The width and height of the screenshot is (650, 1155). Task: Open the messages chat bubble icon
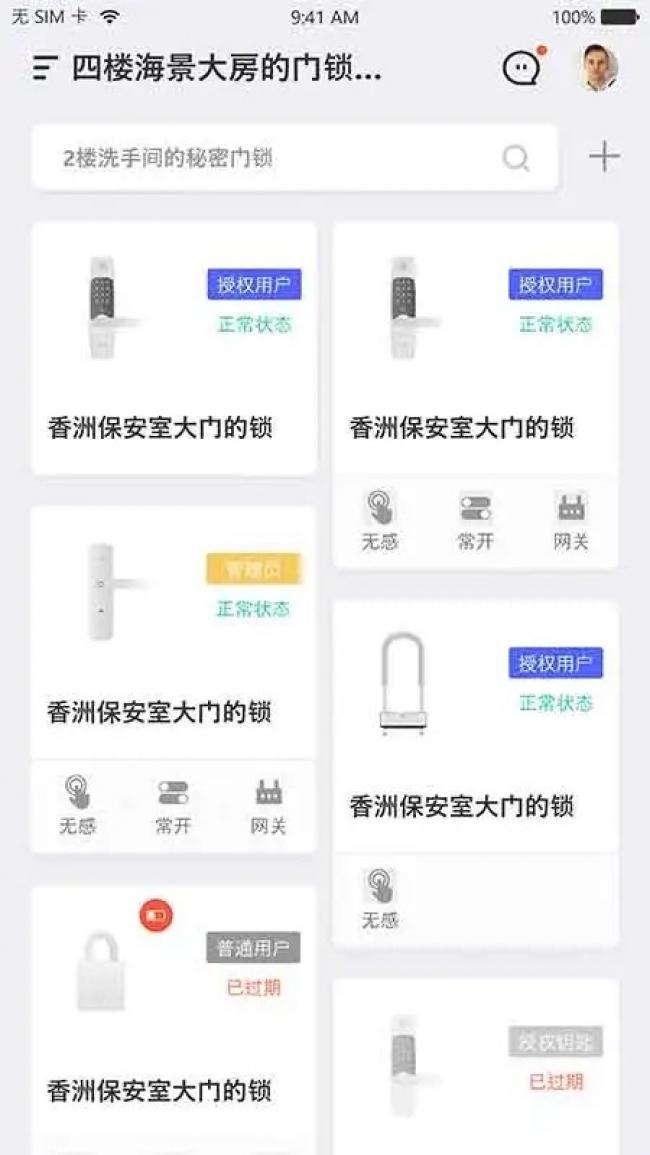521,68
